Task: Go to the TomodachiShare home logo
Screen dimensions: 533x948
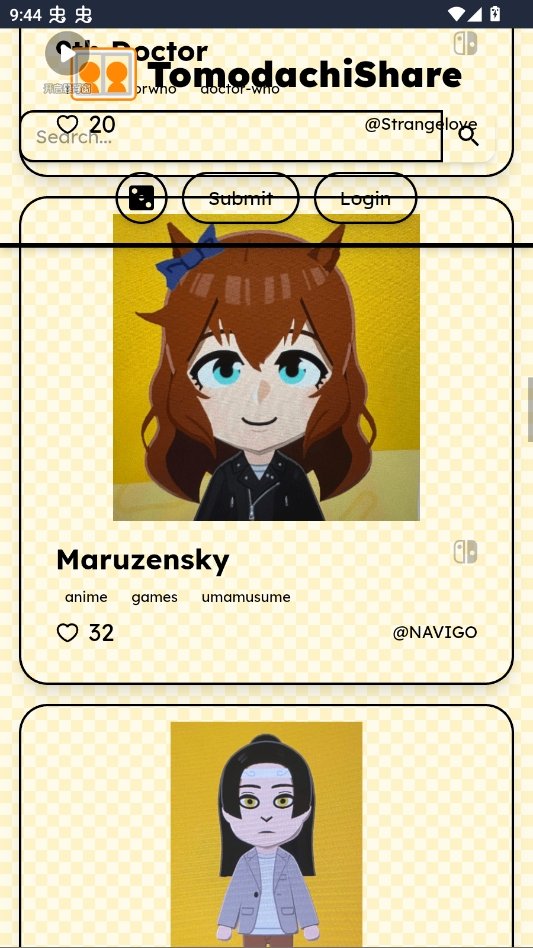Action: pyautogui.click(x=266, y=74)
